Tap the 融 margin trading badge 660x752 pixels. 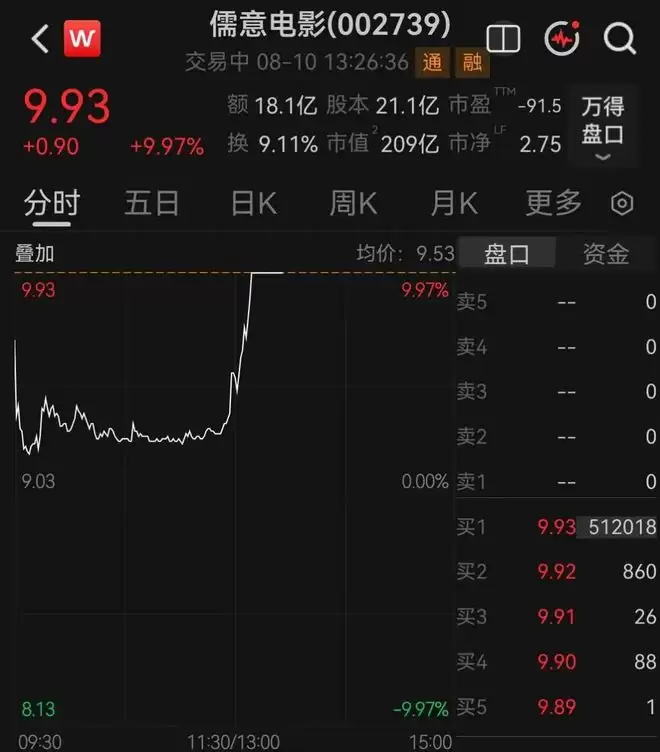473,62
